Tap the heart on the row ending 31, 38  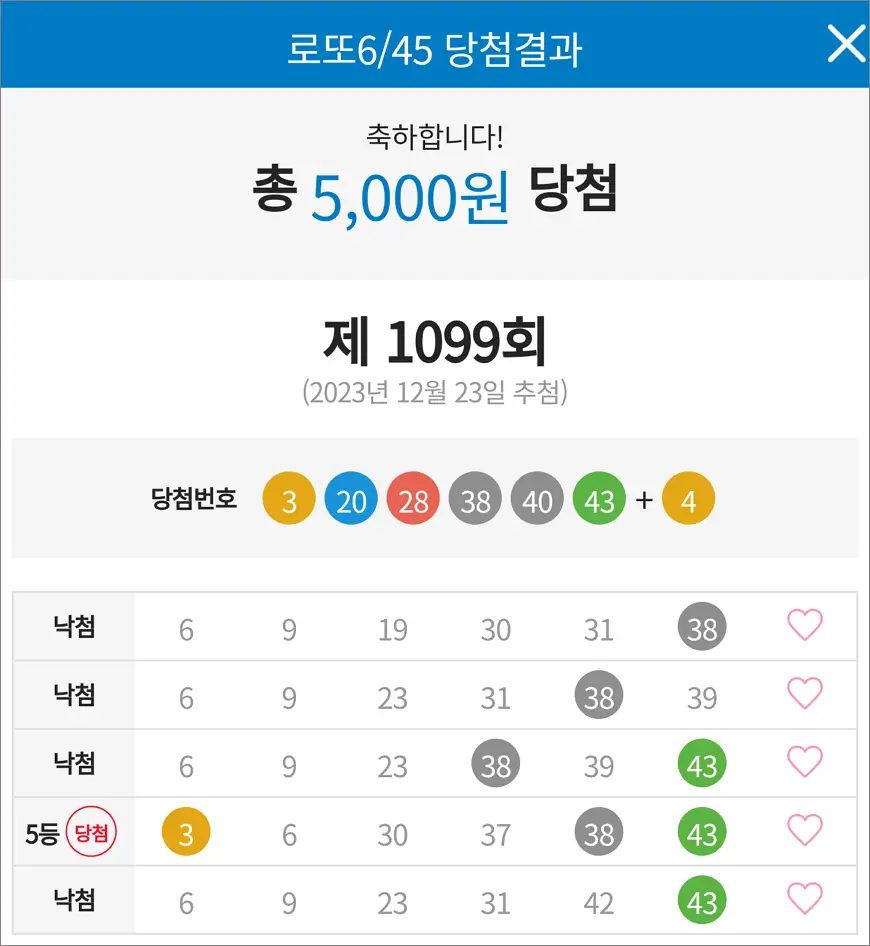(x=805, y=626)
